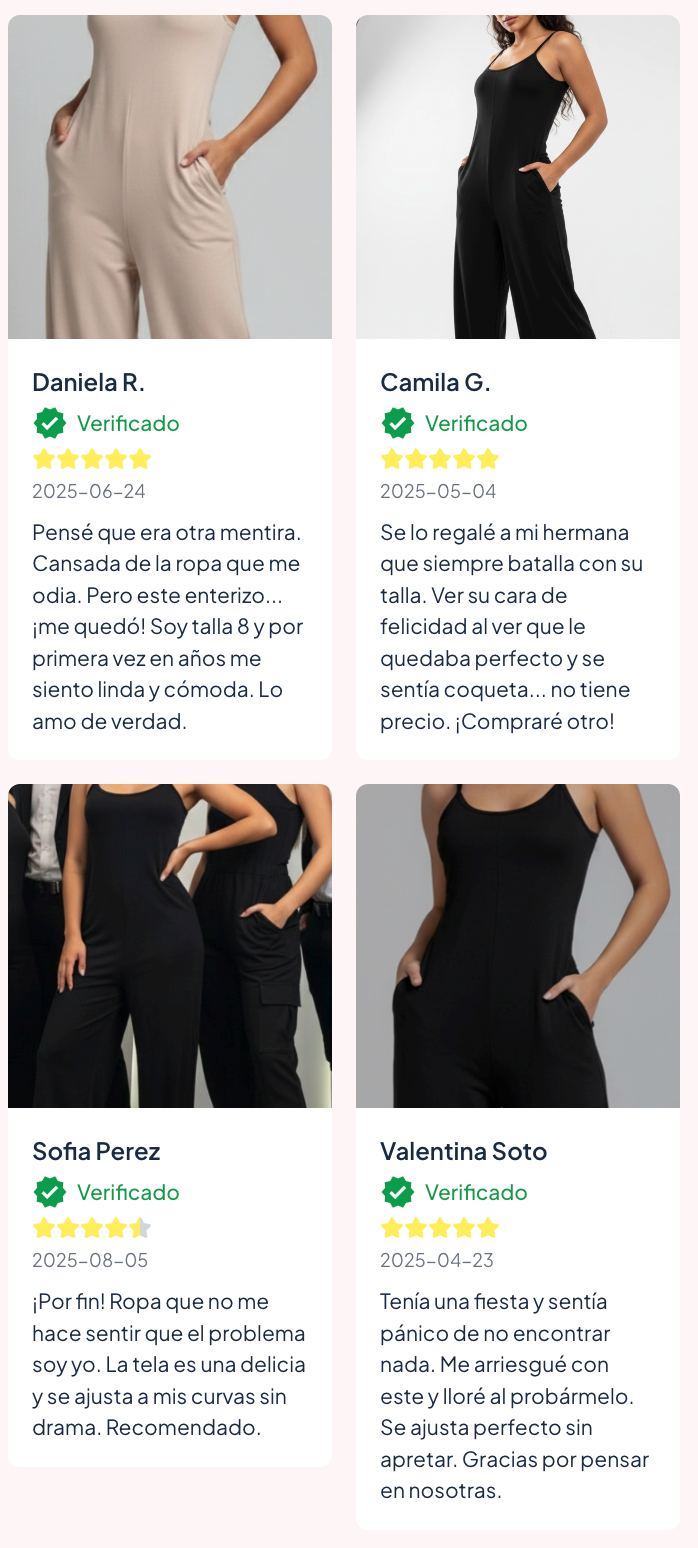Enlarge Sofia Perez's review photo

click(x=170, y=946)
